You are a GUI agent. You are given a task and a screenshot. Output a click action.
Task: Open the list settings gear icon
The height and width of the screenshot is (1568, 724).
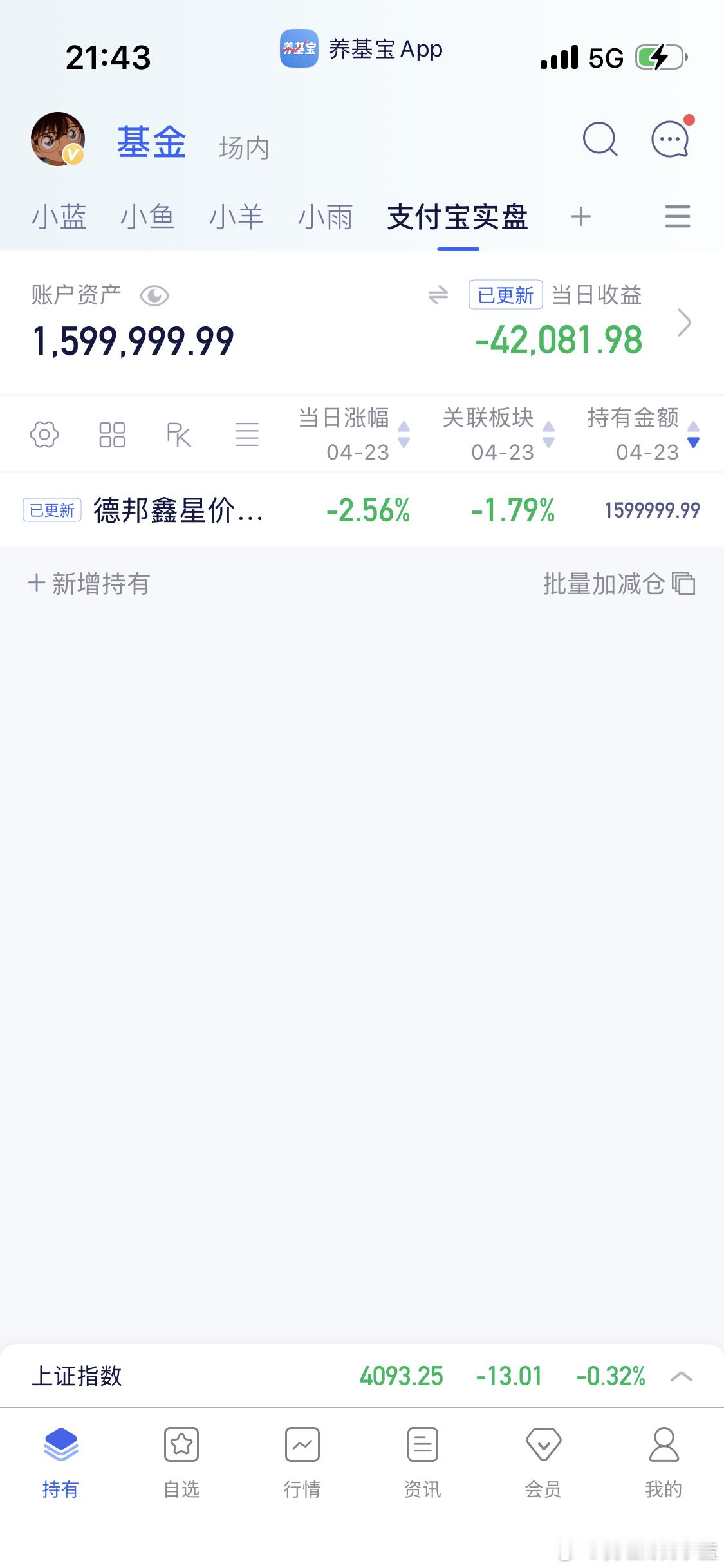44,434
